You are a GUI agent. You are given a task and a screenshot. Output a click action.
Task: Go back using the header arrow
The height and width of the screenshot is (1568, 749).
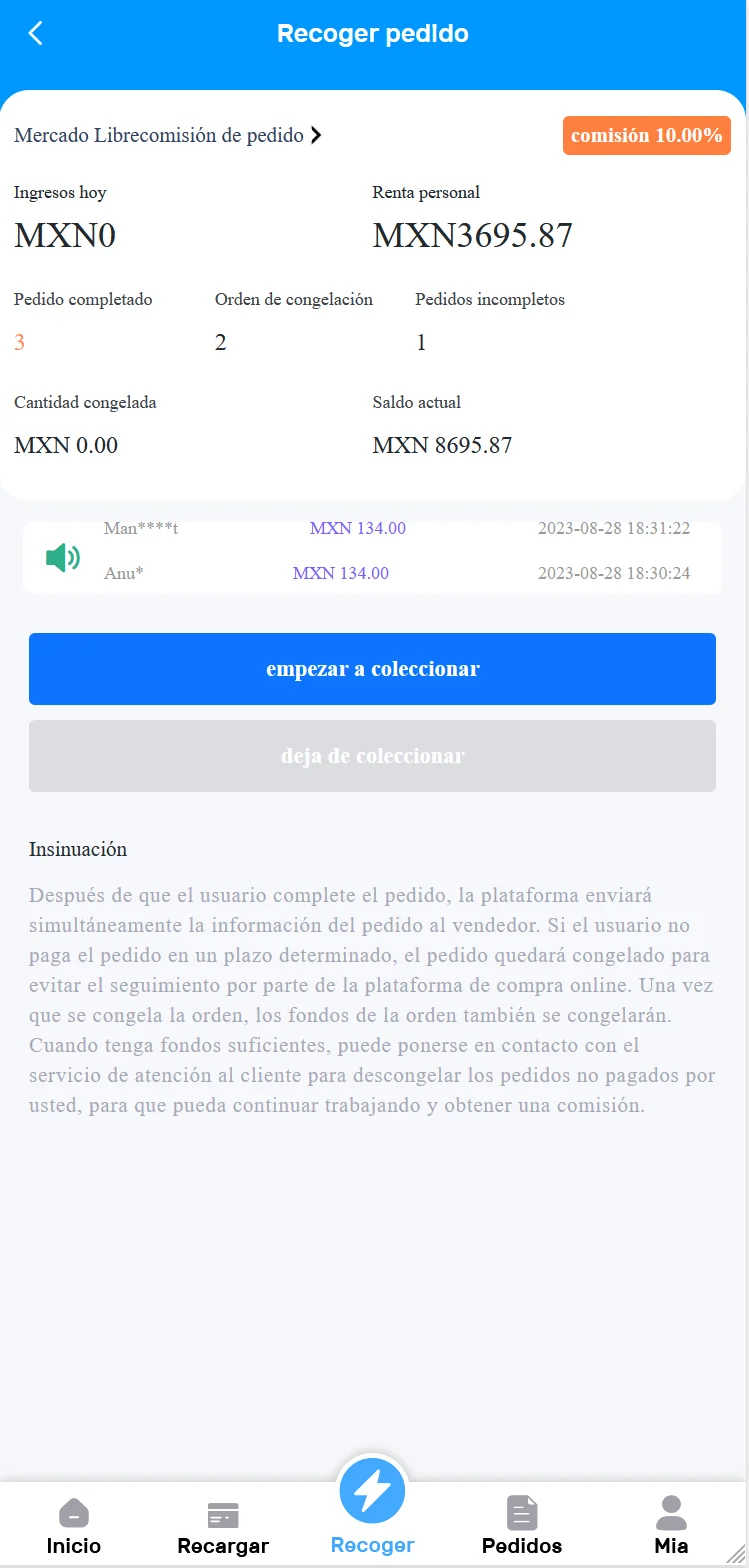coord(36,33)
